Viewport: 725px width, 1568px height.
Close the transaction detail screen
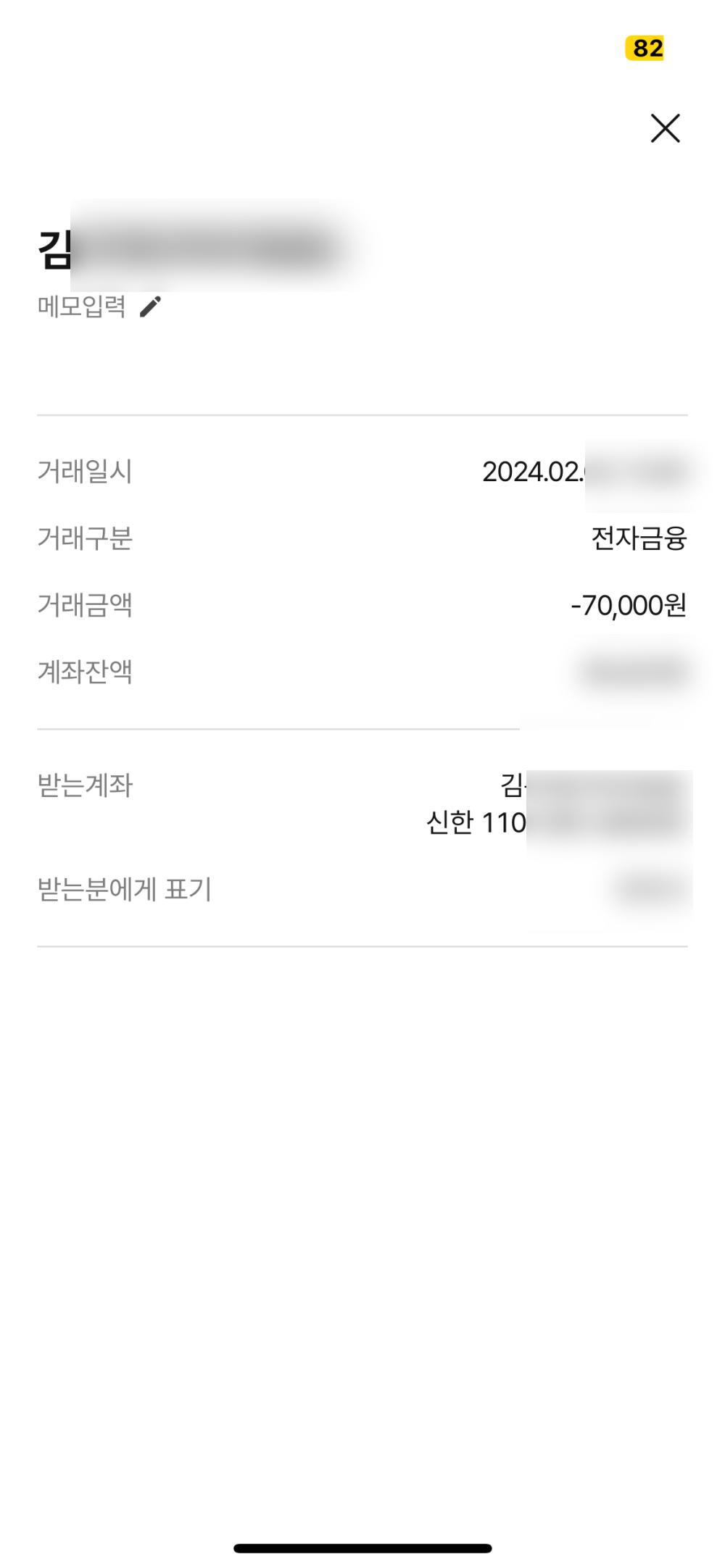click(x=665, y=128)
